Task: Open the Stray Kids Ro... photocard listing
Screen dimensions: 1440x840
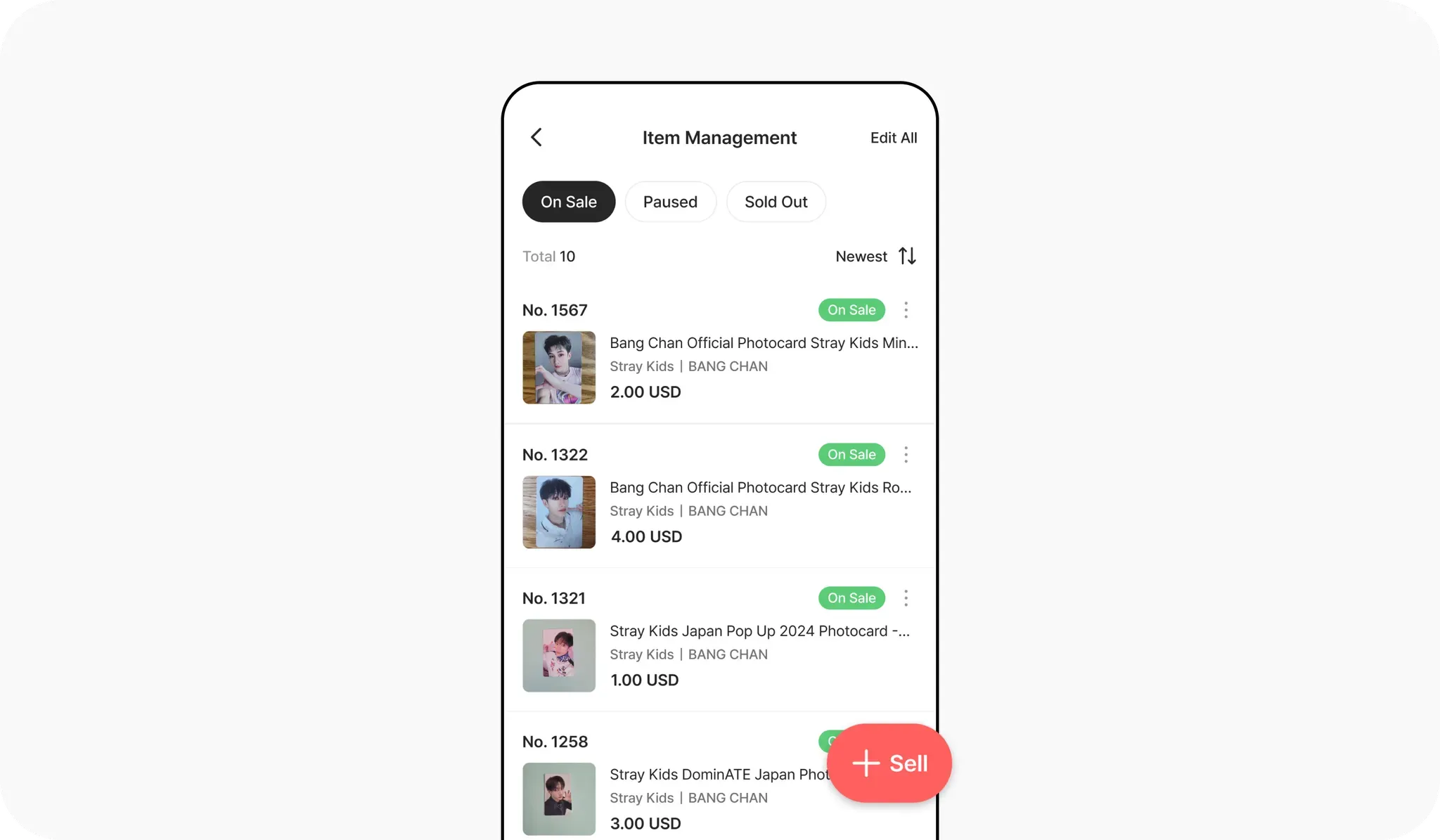Action: (760, 488)
